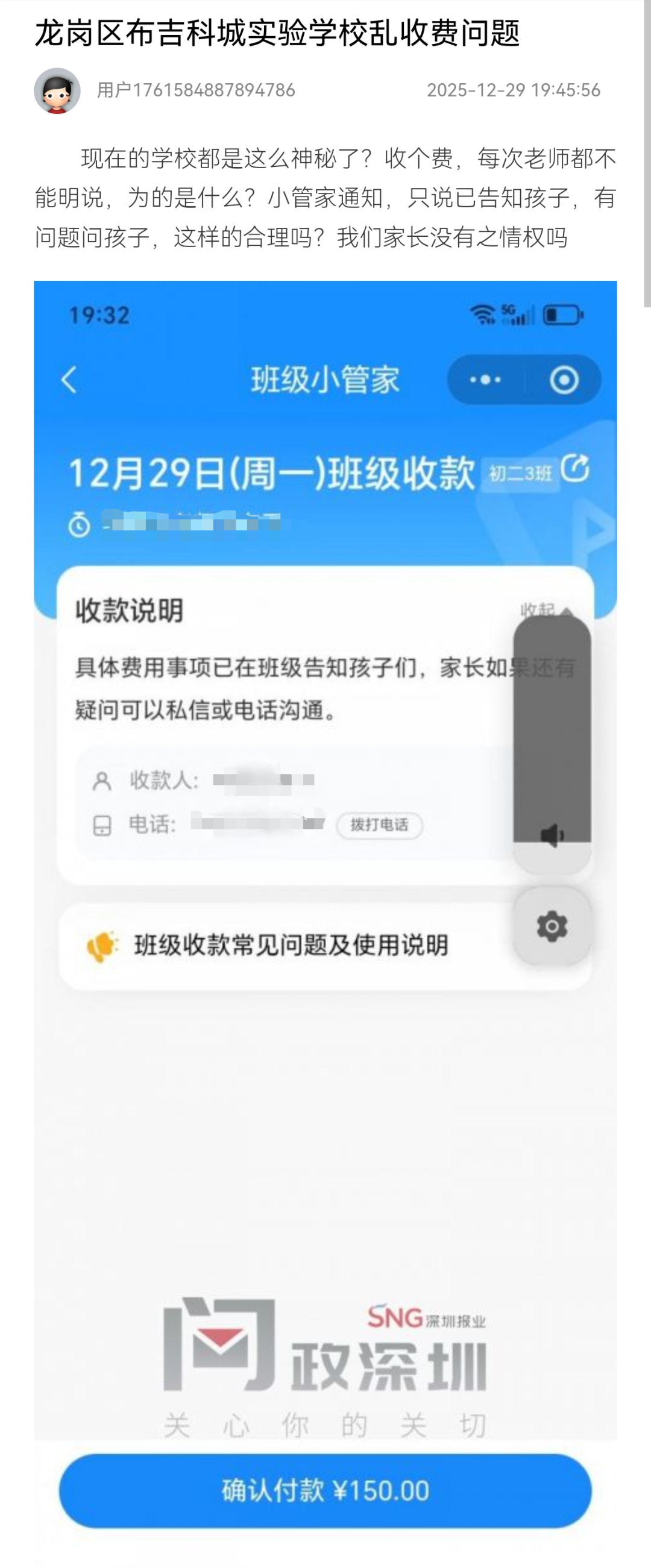Open the poster's avatar profile
Image resolution: width=651 pixels, height=1568 pixels.
coord(57,91)
